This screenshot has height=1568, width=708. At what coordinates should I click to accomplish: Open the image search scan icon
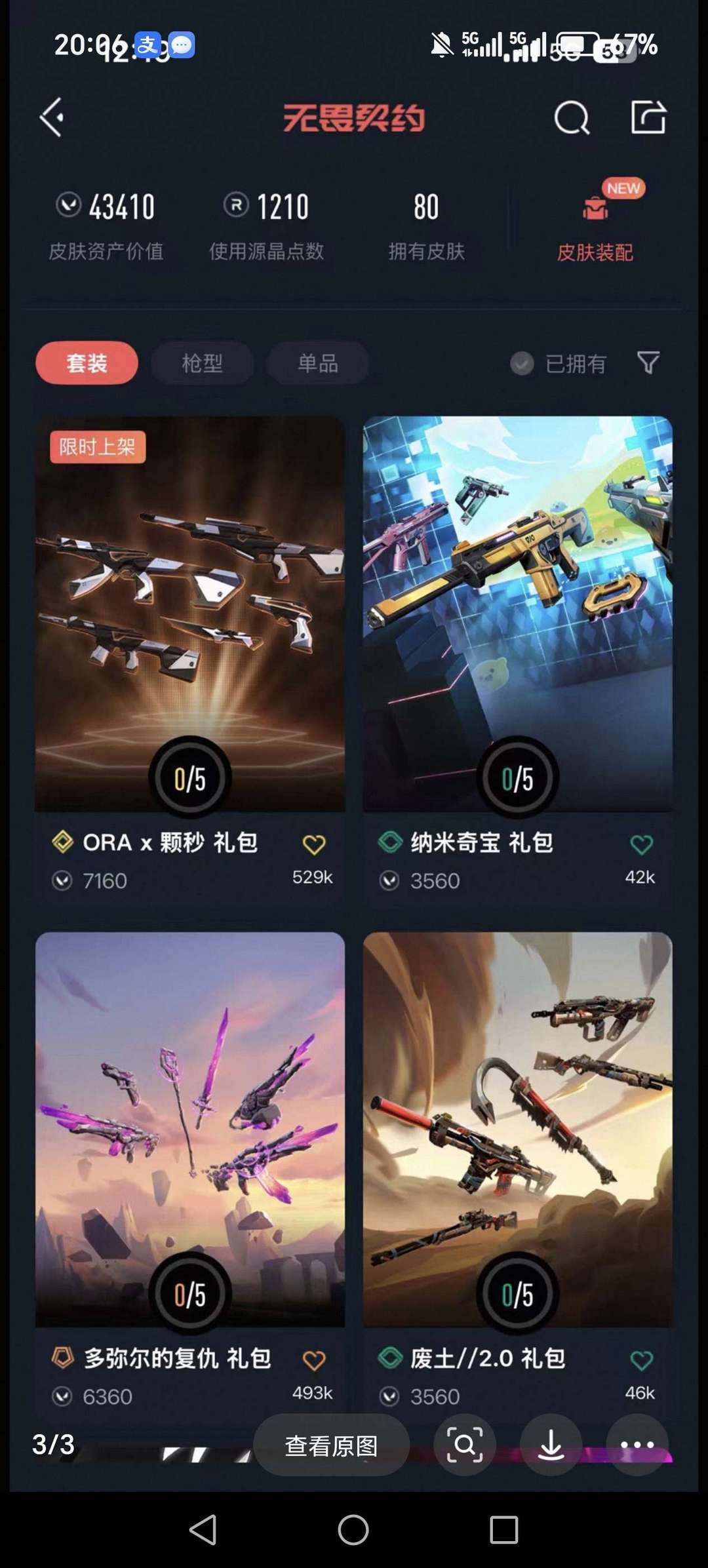click(x=465, y=1445)
